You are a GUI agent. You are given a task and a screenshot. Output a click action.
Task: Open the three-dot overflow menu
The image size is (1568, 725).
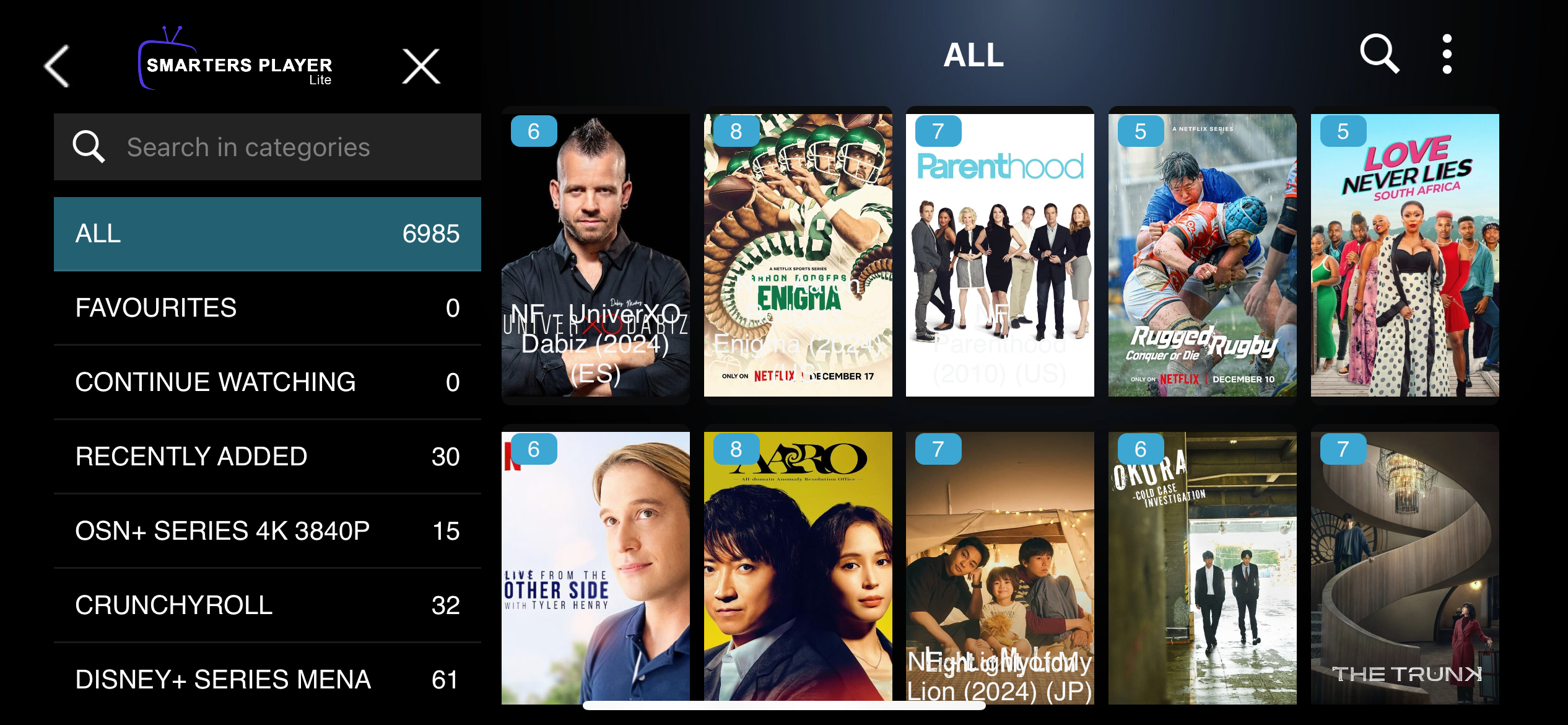click(1447, 55)
